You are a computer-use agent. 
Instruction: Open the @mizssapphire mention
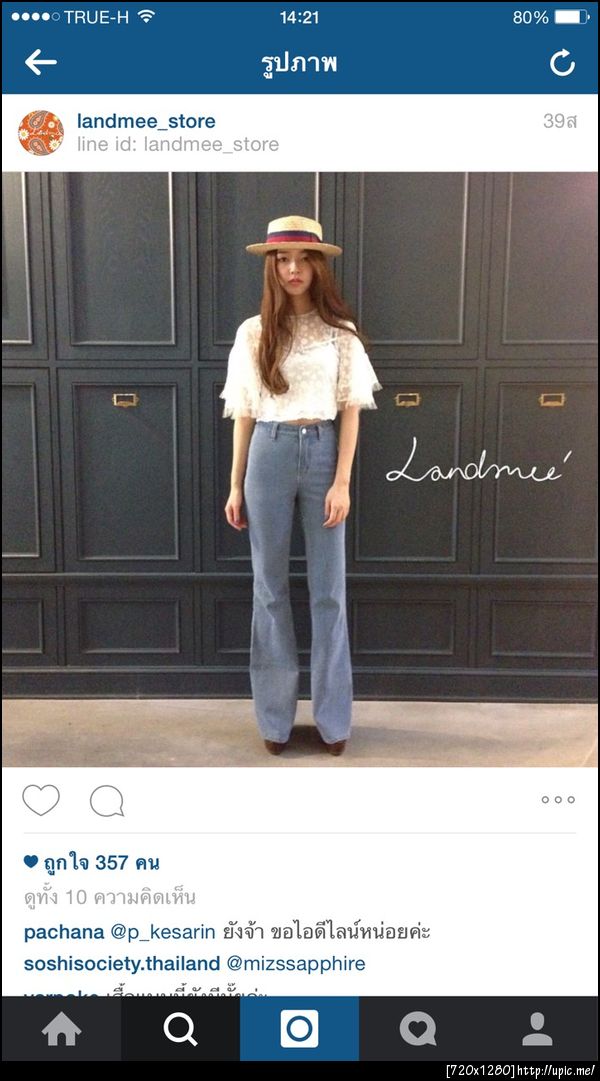click(296, 964)
